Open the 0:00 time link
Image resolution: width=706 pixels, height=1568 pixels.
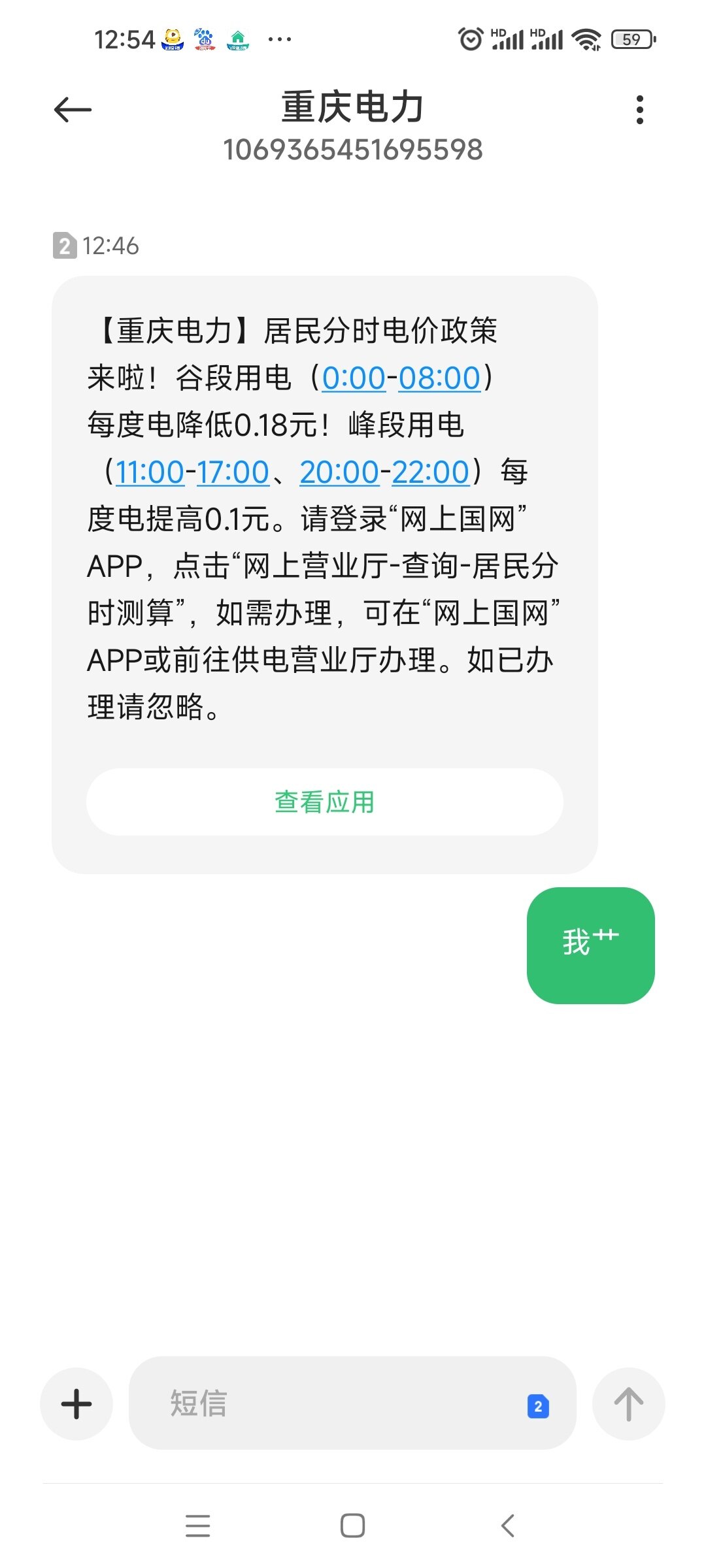pos(354,378)
